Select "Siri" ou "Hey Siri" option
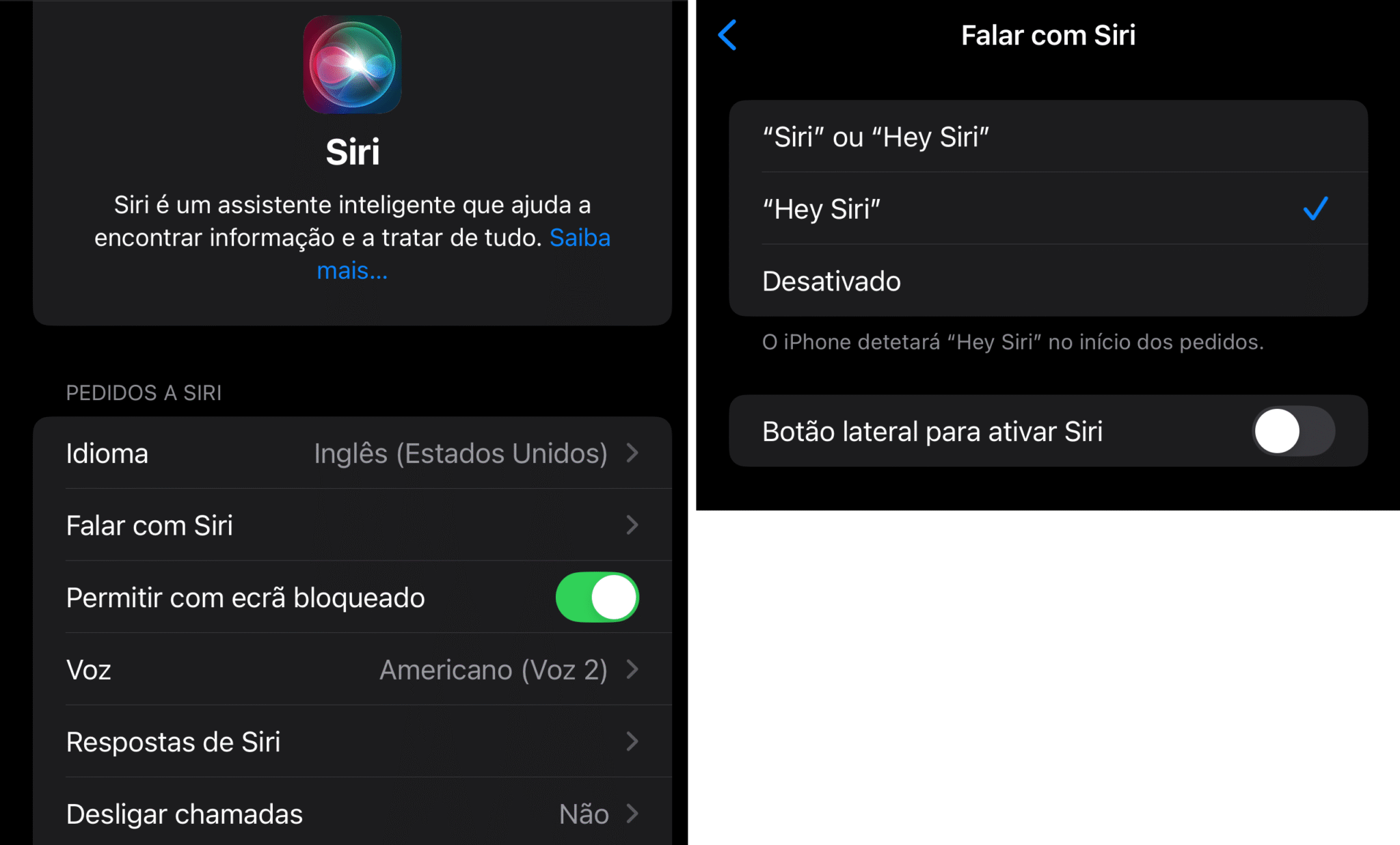 (1047, 137)
